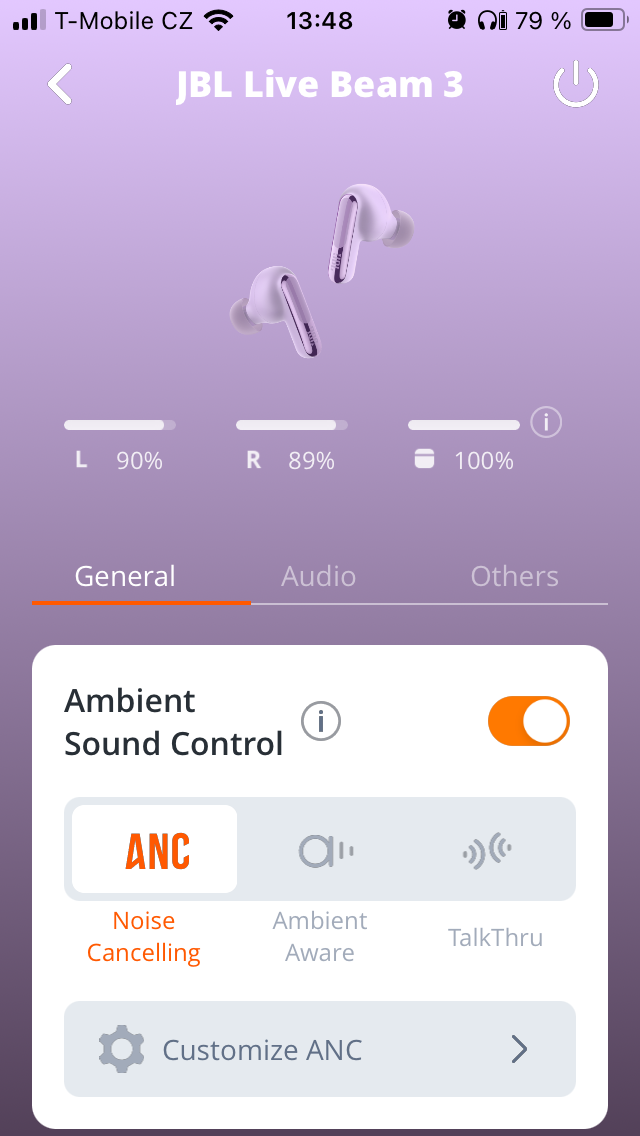Select ANC Noise Cancelling mode
Image resolution: width=640 pixels, height=1136 pixels.
[x=155, y=850]
